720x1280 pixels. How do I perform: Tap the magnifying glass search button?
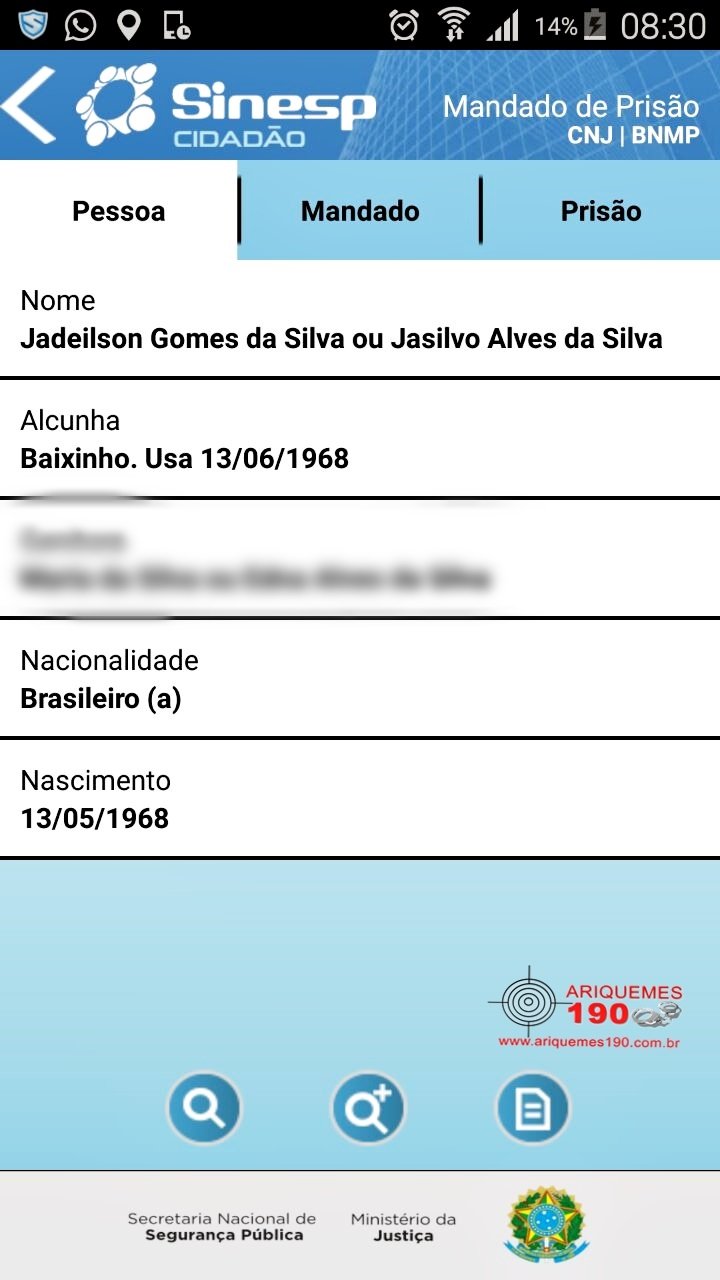pos(204,1107)
